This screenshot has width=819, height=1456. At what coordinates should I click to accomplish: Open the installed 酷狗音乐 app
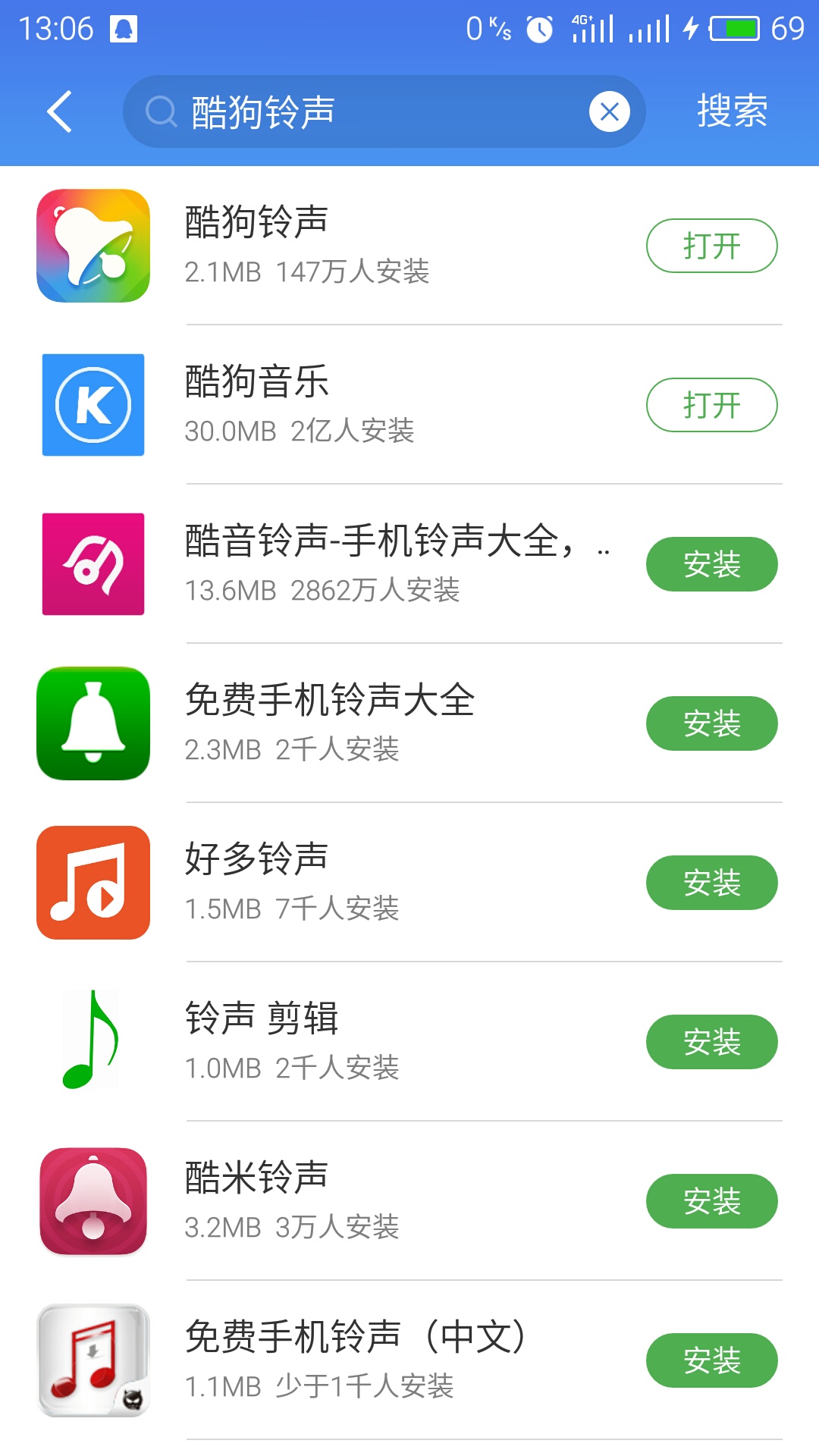point(711,405)
